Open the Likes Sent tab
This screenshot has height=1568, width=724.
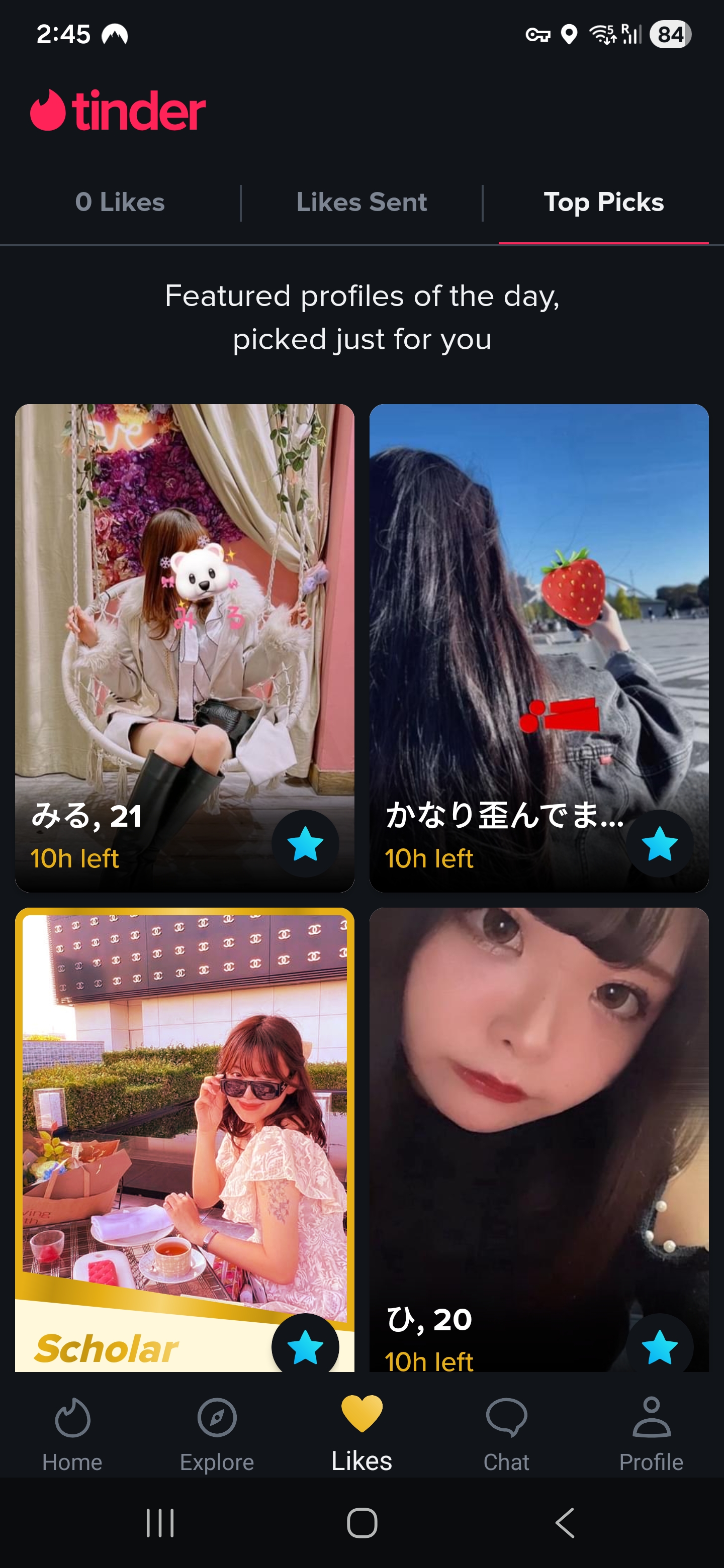[x=361, y=203]
